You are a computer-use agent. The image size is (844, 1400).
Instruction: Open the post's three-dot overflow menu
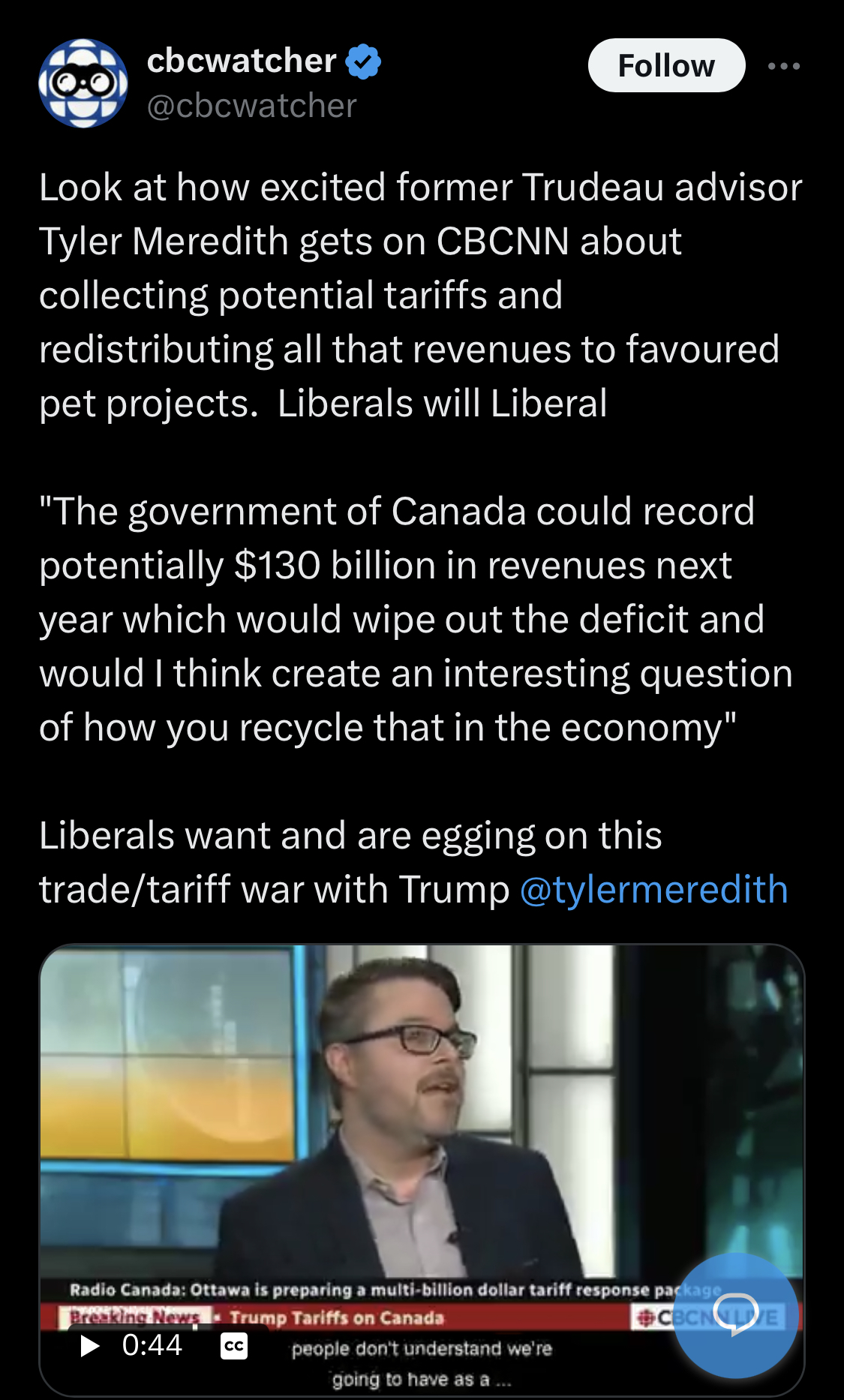click(784, 67)
